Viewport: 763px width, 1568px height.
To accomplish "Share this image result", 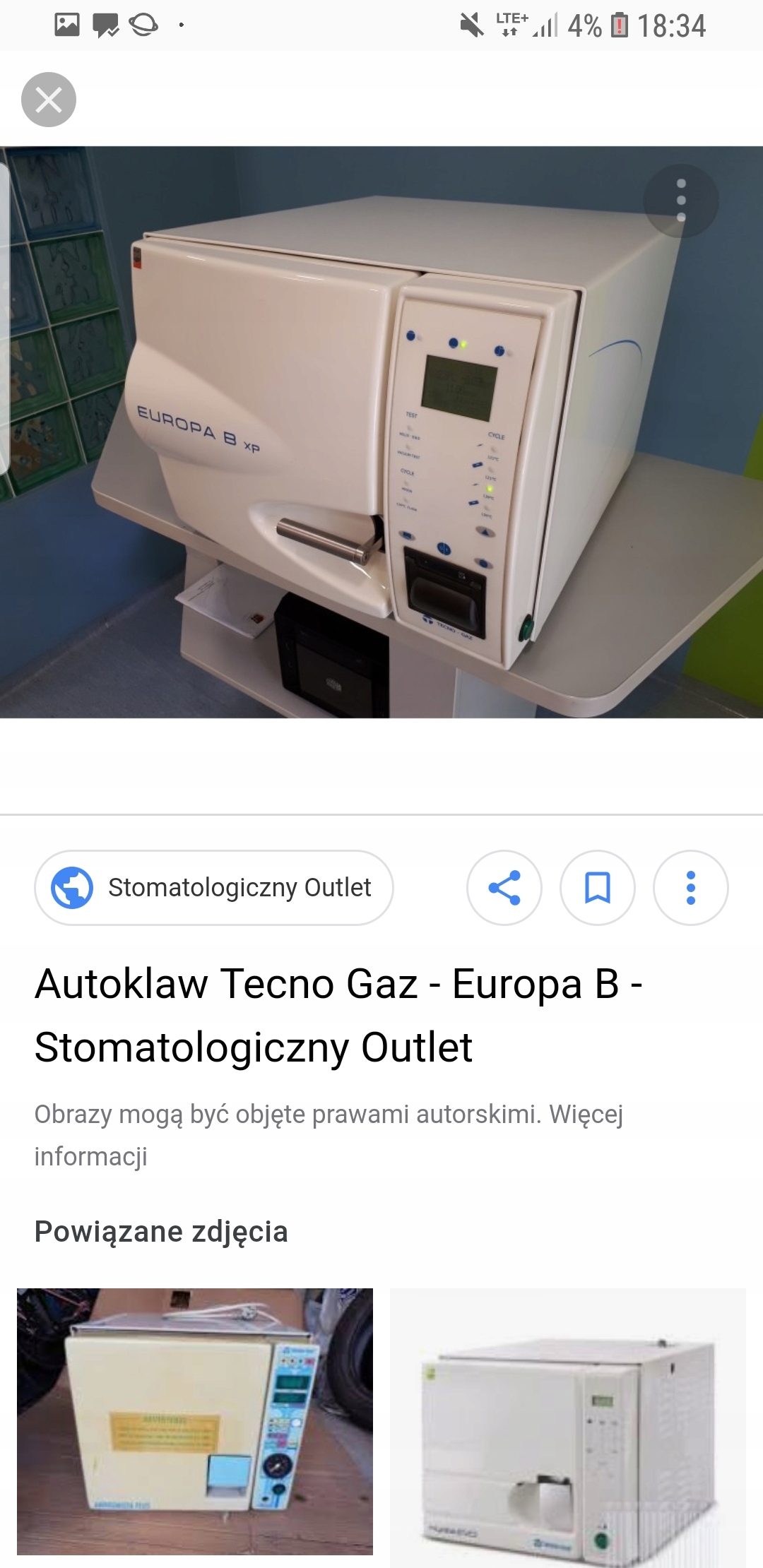I will pos(504,887).
